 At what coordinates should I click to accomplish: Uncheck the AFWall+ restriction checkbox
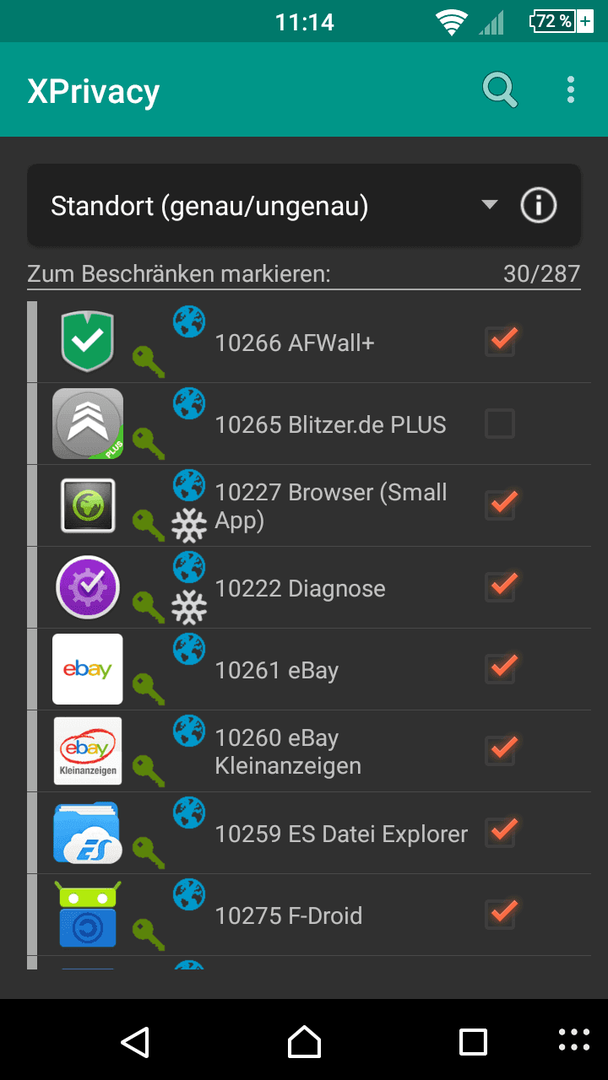[x=500, y=342]
